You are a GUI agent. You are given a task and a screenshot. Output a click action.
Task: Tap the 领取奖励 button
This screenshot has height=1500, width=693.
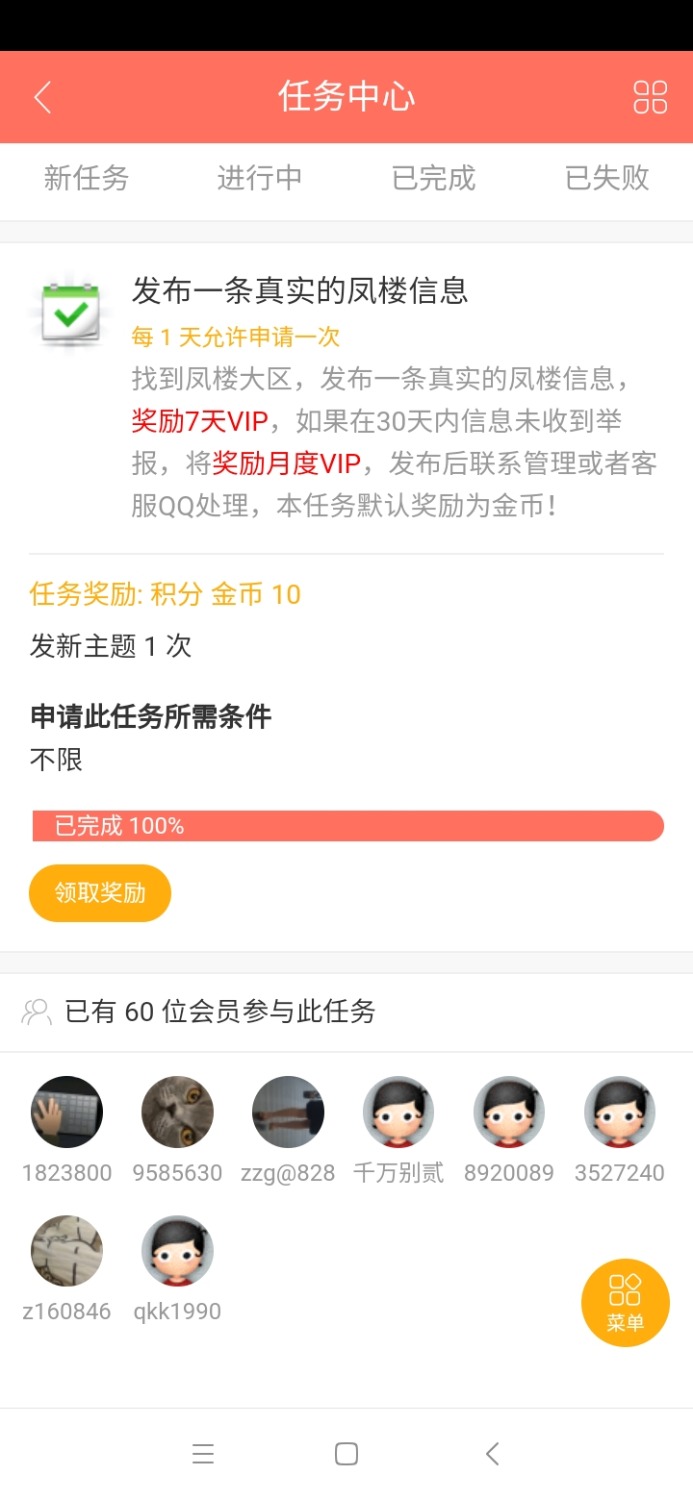point(100,892)
